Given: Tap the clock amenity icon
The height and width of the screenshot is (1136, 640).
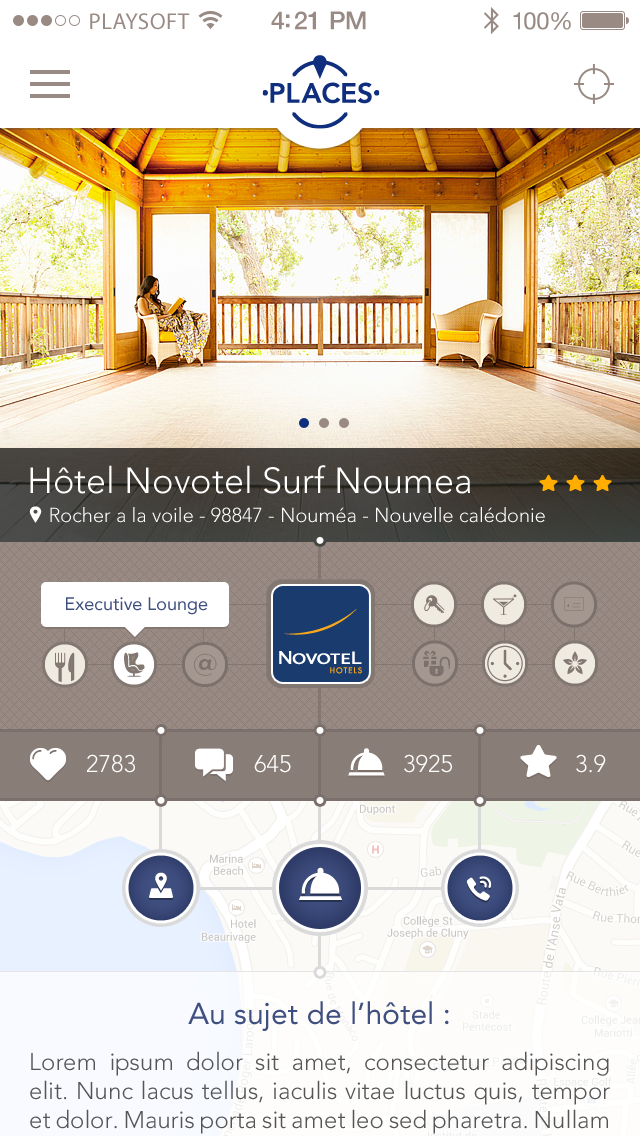Looking at the screenshot, I should 504,663.
